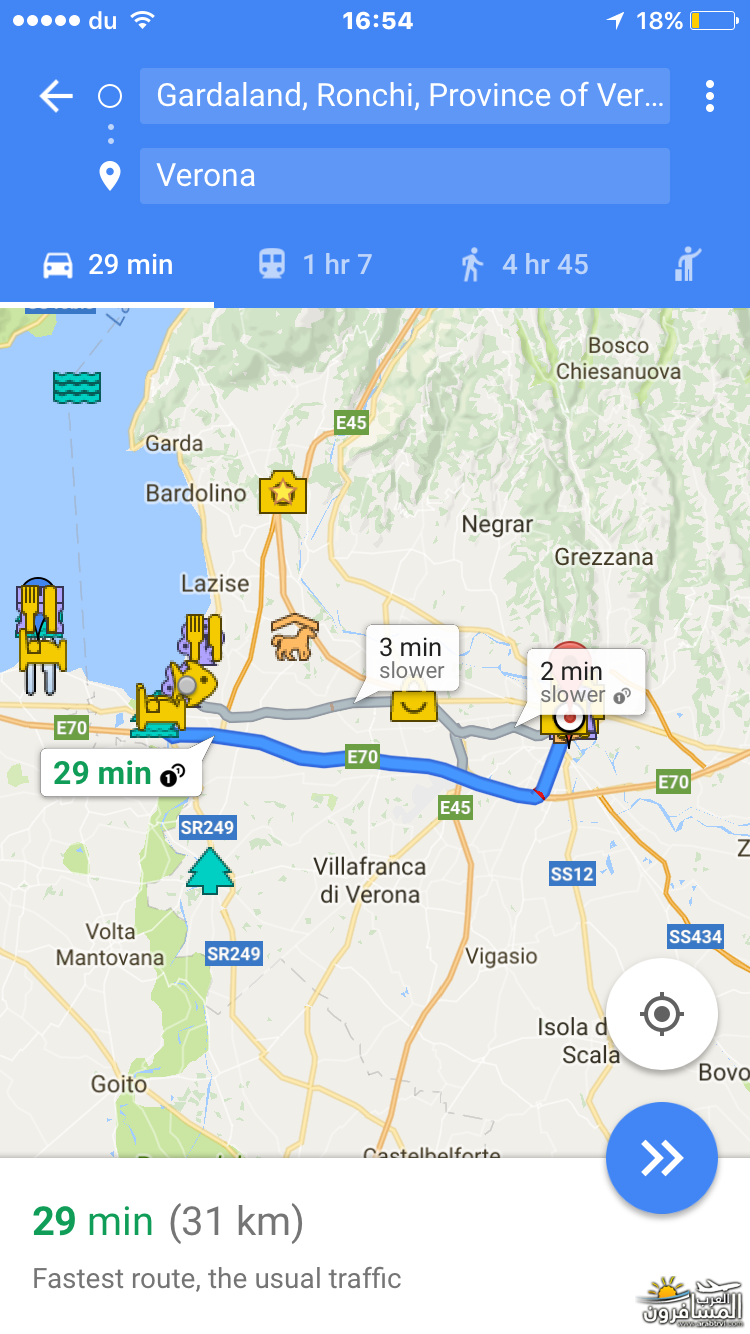Image resolution: width=750 pixels, height=1334 pixels.
Task: Select the driving tab showing 29 min
Action: pyautogui.click(x=107, y=265)
